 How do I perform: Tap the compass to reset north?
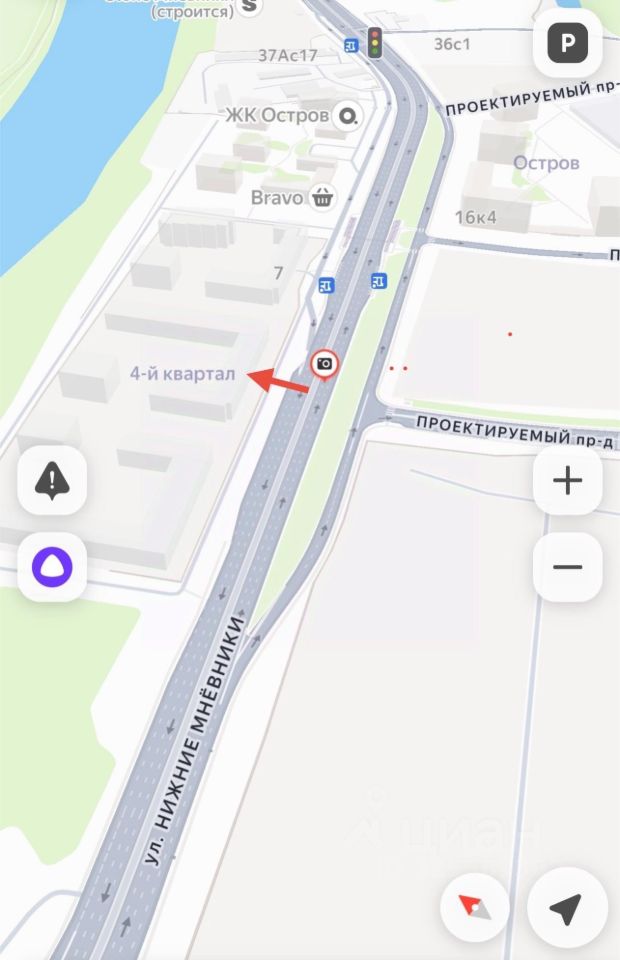coord(475,908)
